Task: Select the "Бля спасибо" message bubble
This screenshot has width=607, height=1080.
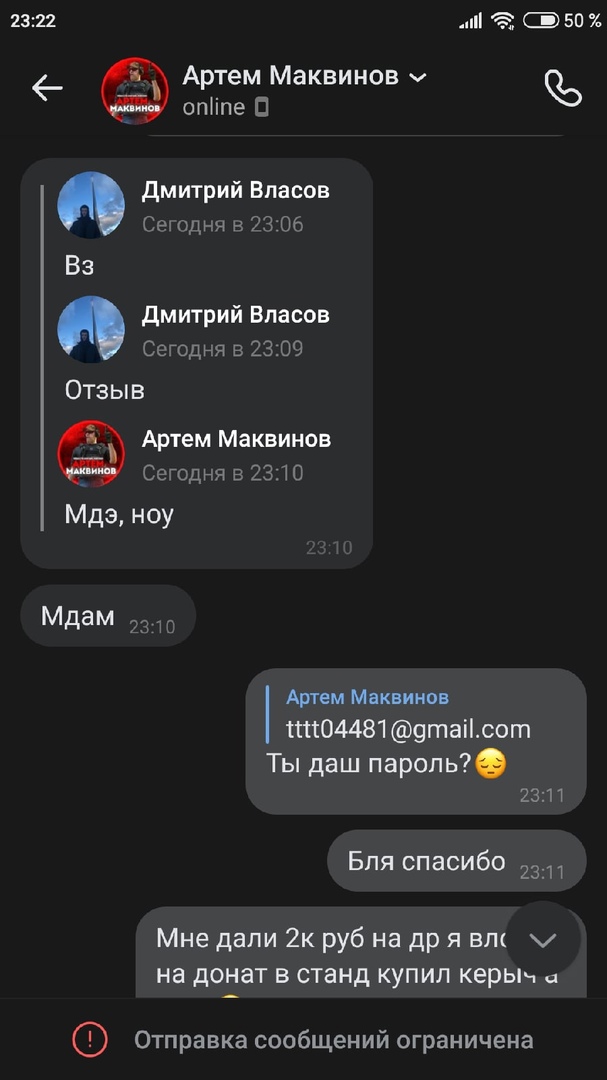Action: (455, 861)
